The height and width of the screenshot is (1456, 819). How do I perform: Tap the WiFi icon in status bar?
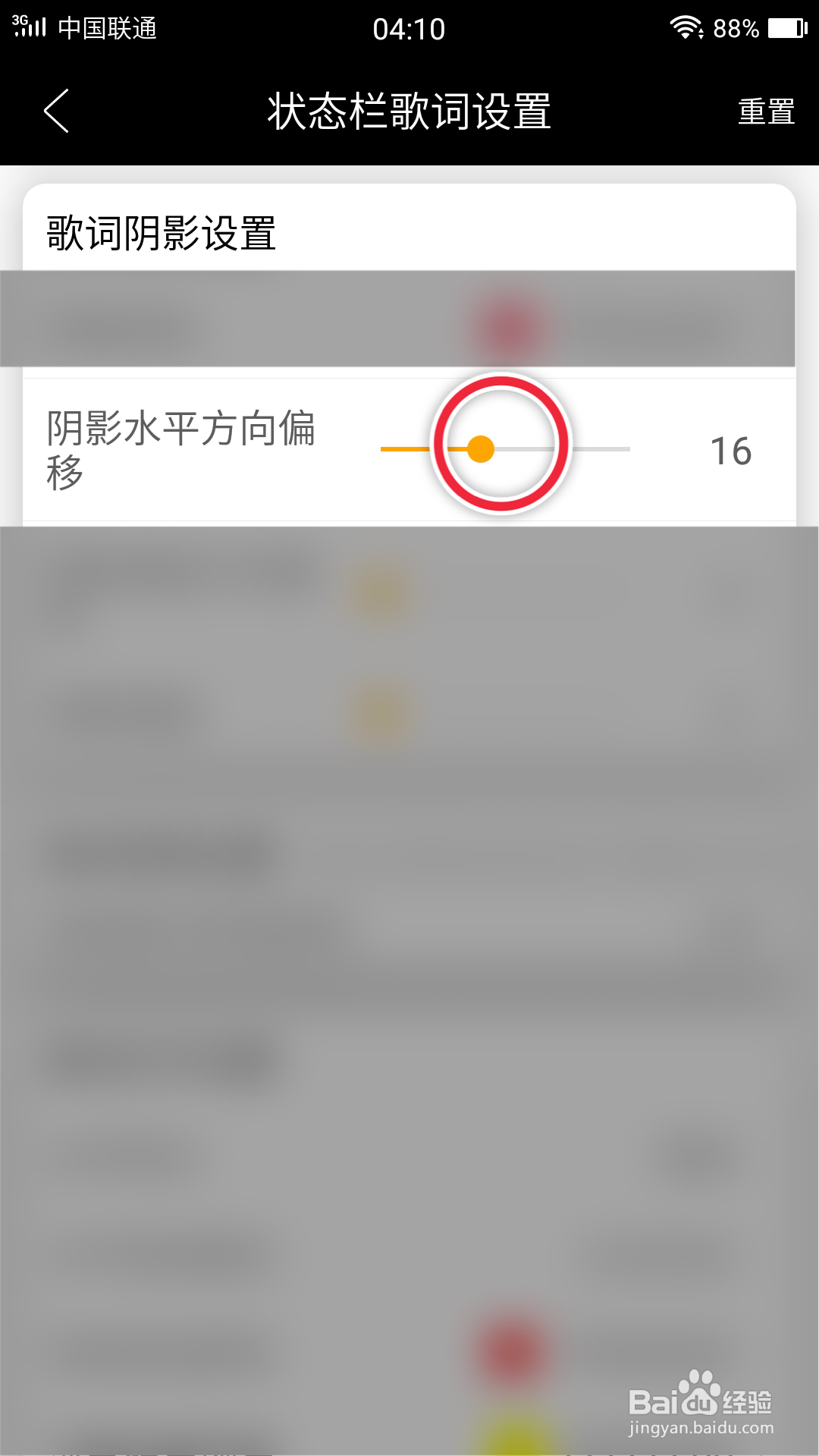(685, 27)
